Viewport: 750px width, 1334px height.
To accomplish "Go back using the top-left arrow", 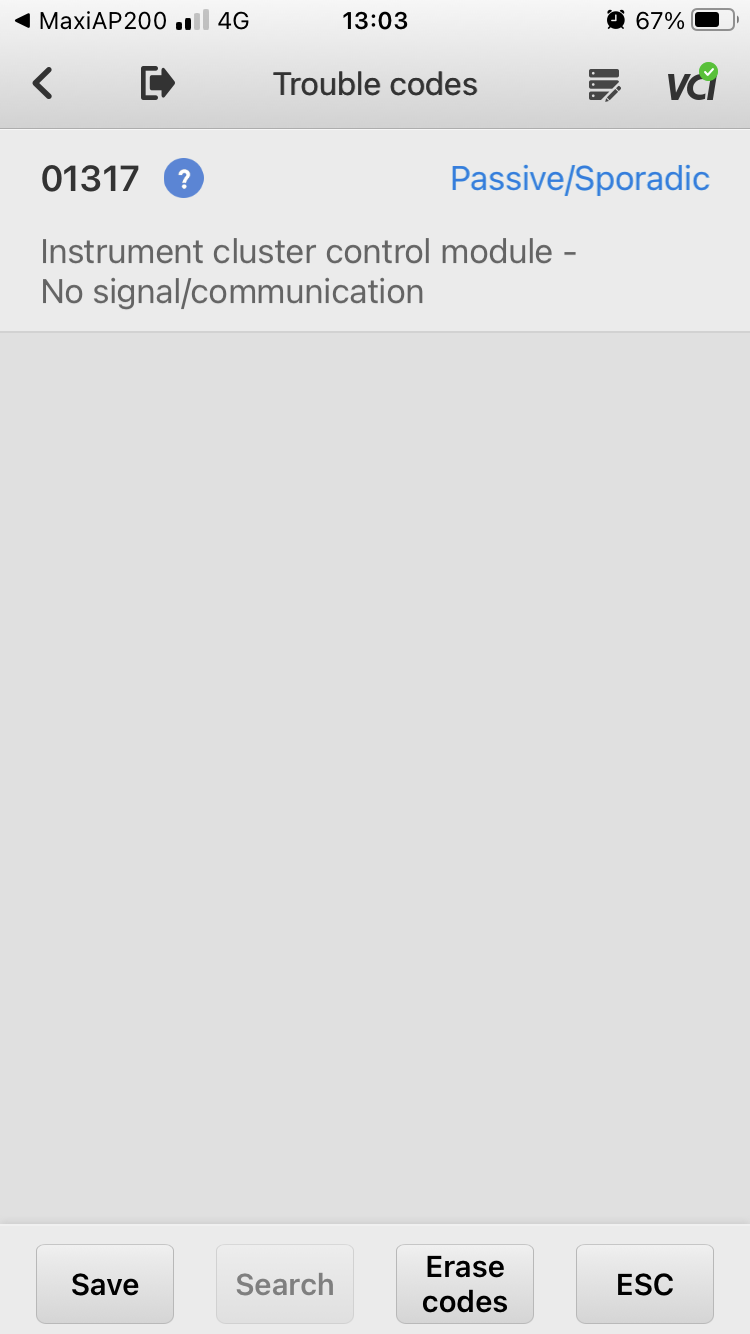I will coord(42,84).
